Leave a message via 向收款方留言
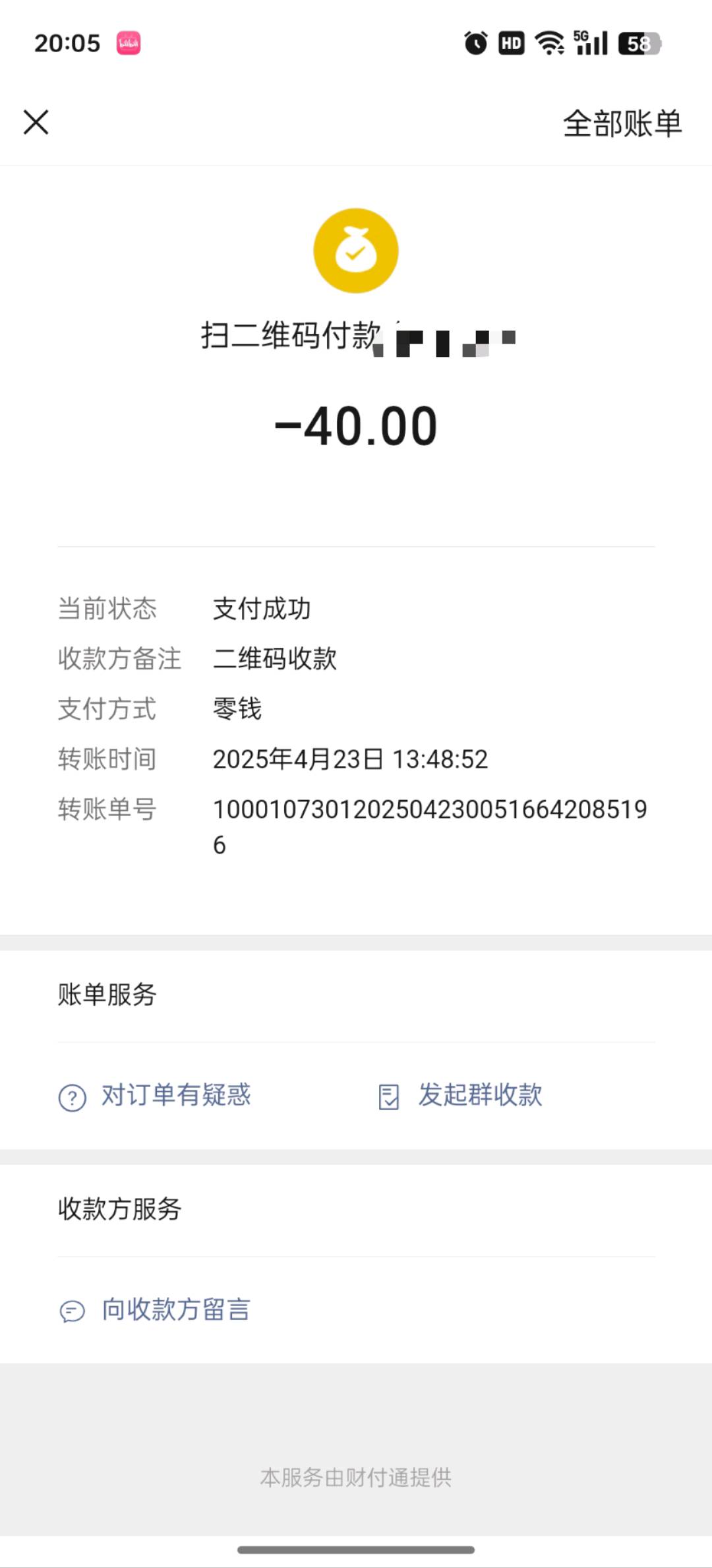712x1568 pixels. click(155, 1310)
